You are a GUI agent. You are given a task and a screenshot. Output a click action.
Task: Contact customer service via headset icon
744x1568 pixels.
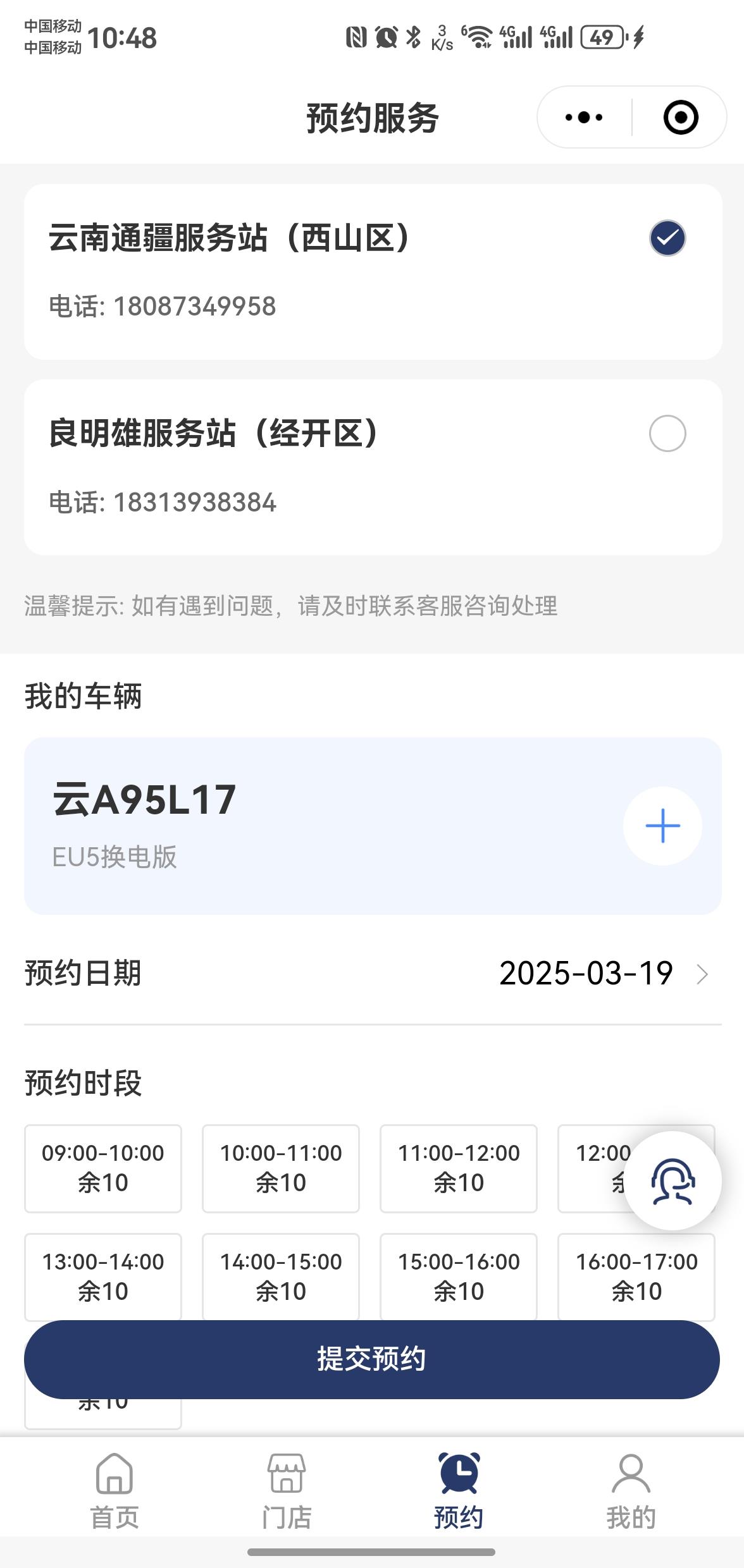coord(673,1180)
